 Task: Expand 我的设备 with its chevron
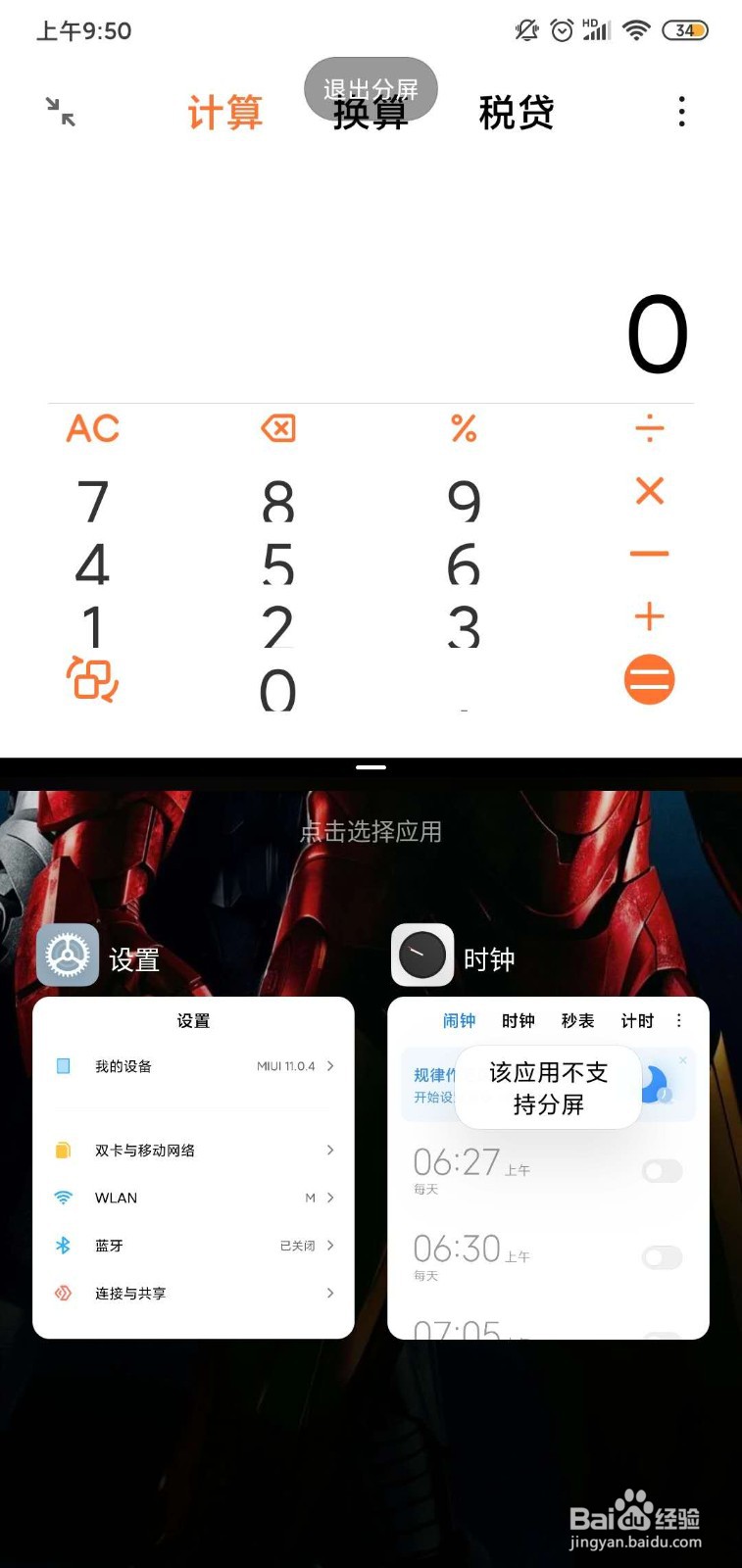point(331,1066)
